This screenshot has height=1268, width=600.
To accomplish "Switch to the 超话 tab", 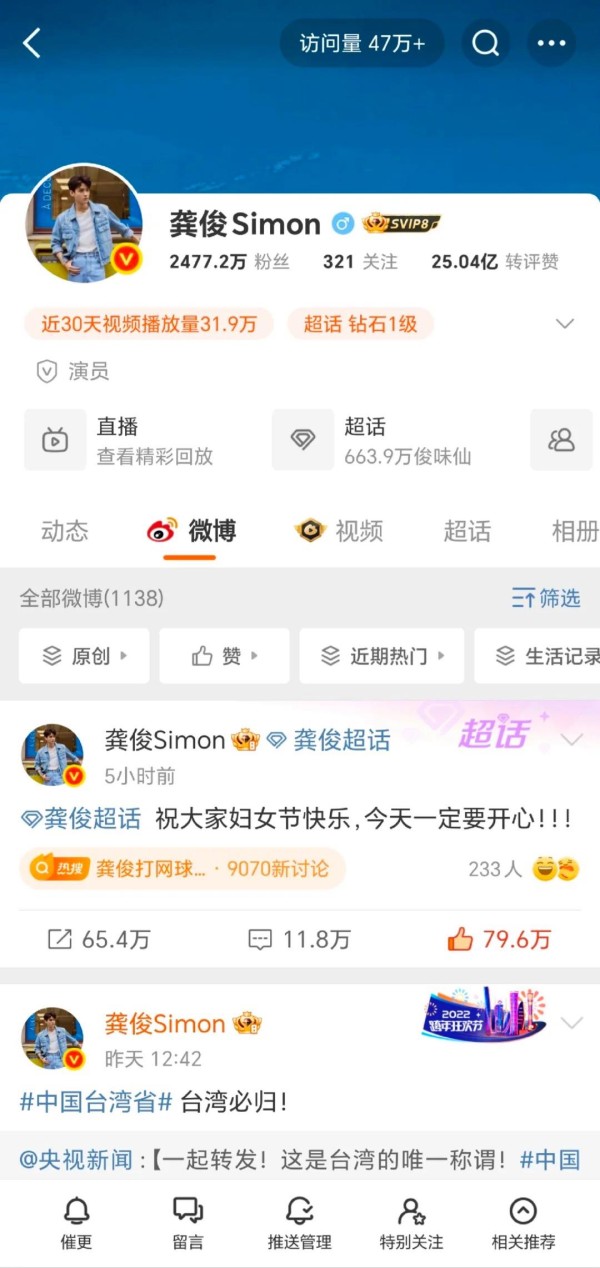I will tap(467, 531).
